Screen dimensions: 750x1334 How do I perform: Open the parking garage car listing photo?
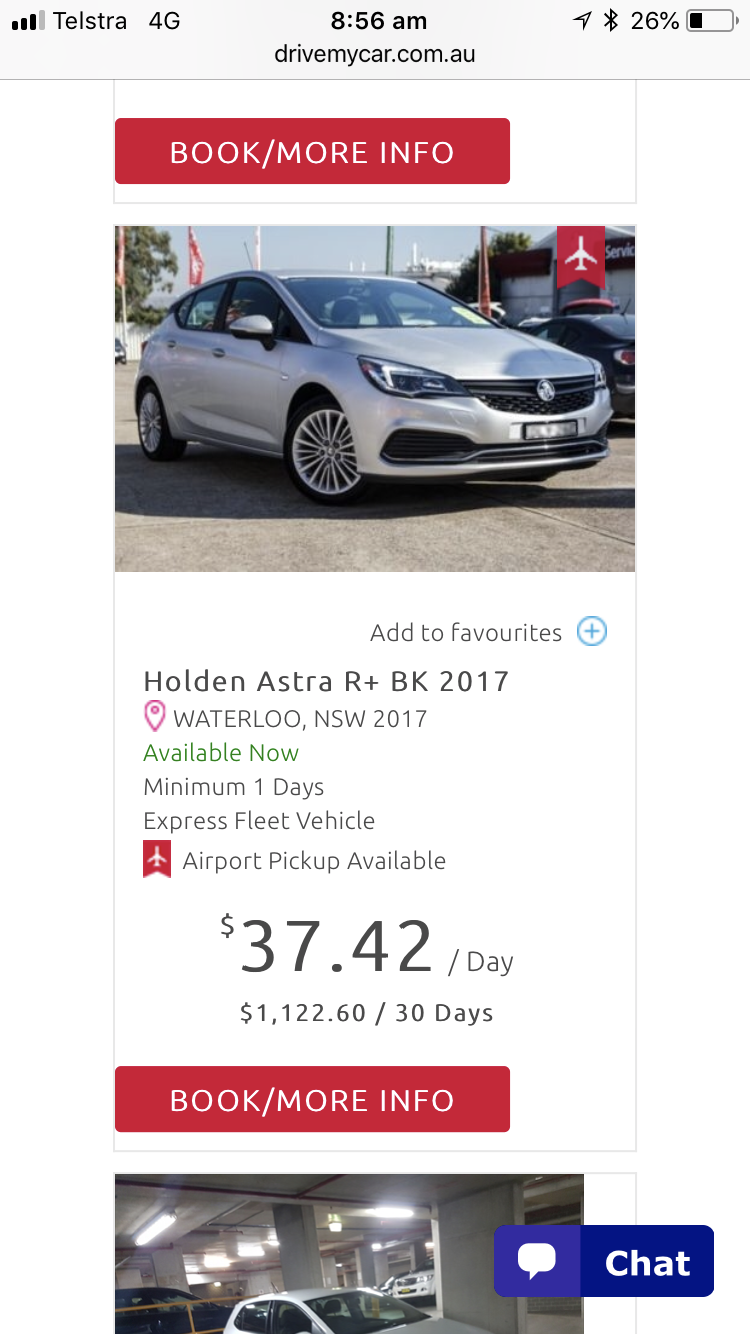tap(349, 1254)
